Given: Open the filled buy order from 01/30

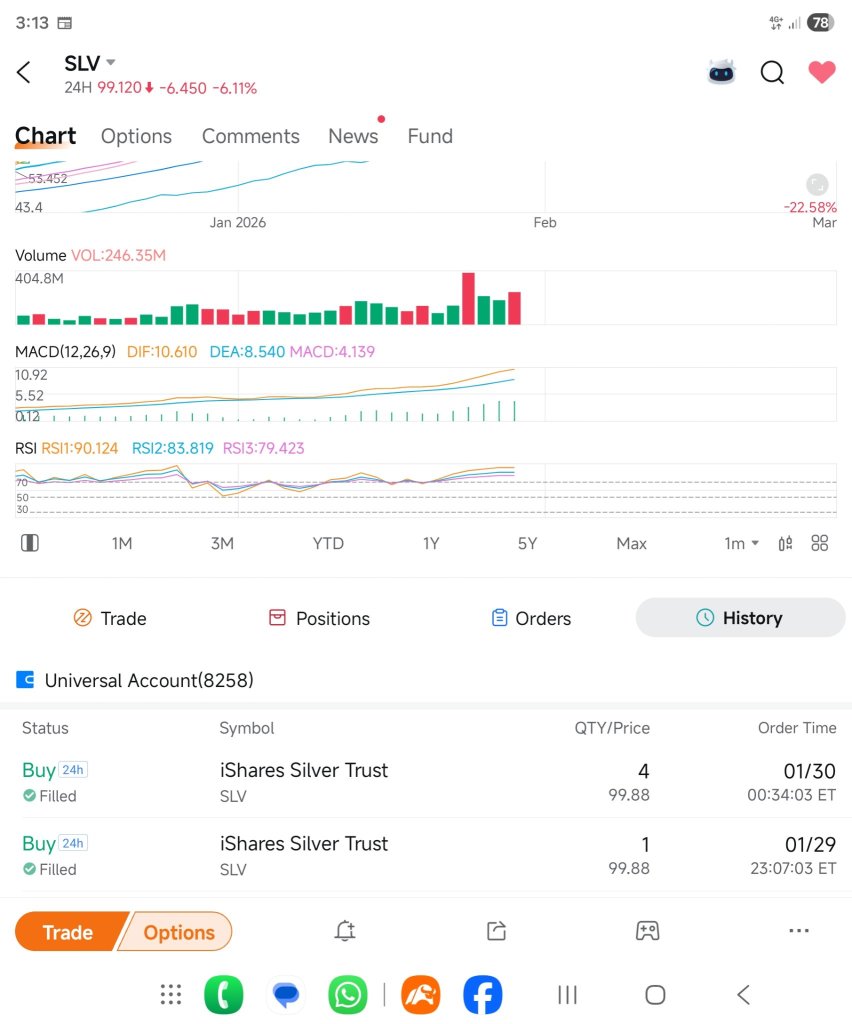Looking at the screenshot, I should pos(428,782).
